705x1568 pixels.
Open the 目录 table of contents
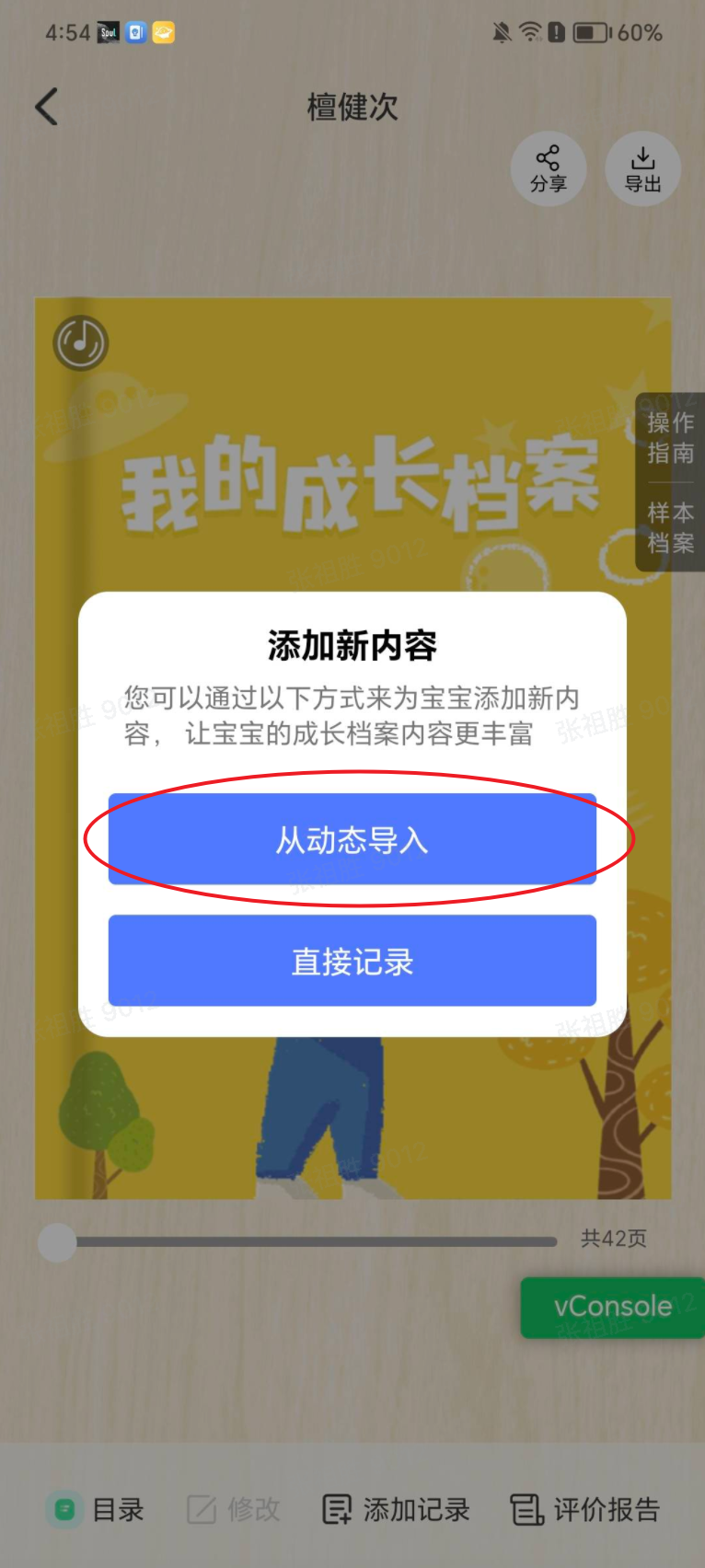pyautogui.click(x=98, y=1509)
